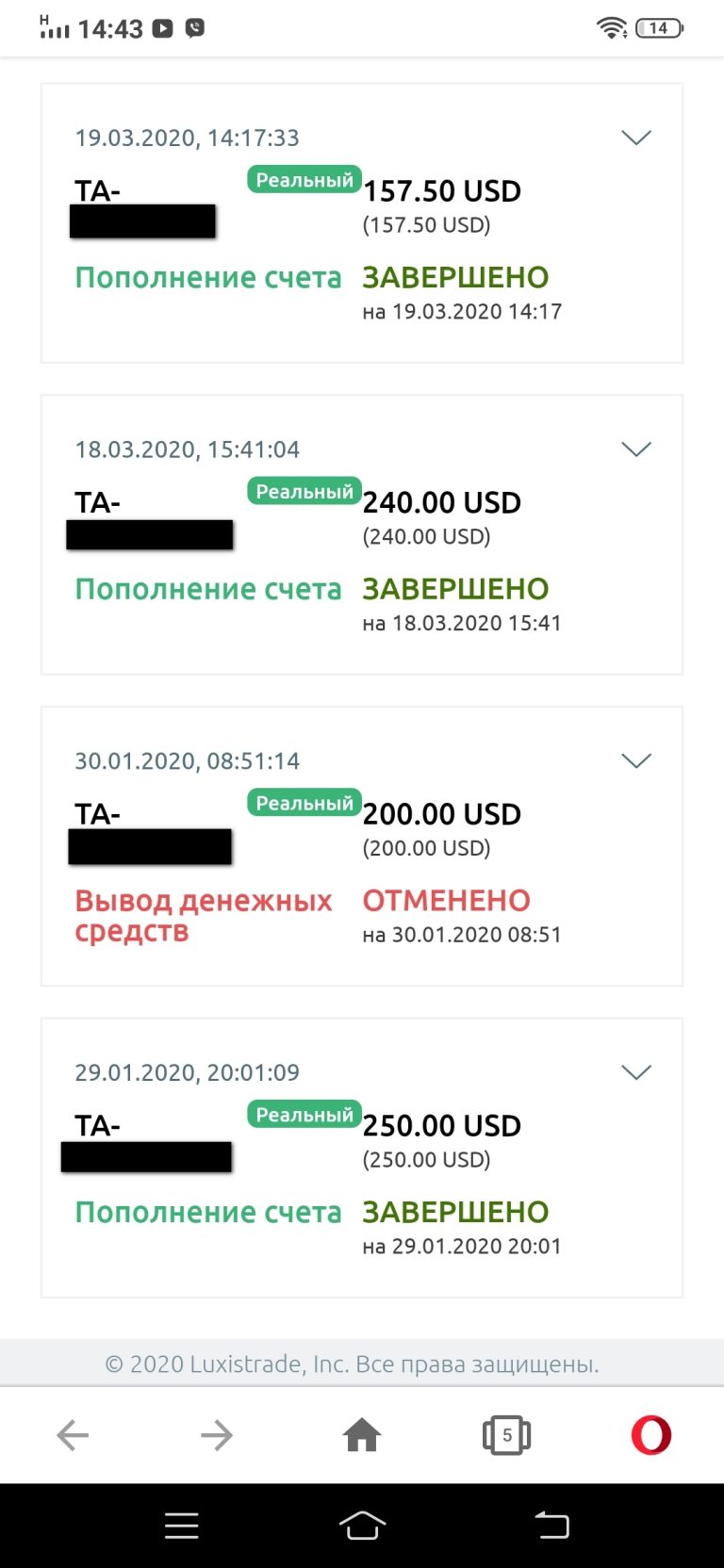
Task: Tap the system home button
Action: [362, 1525]
